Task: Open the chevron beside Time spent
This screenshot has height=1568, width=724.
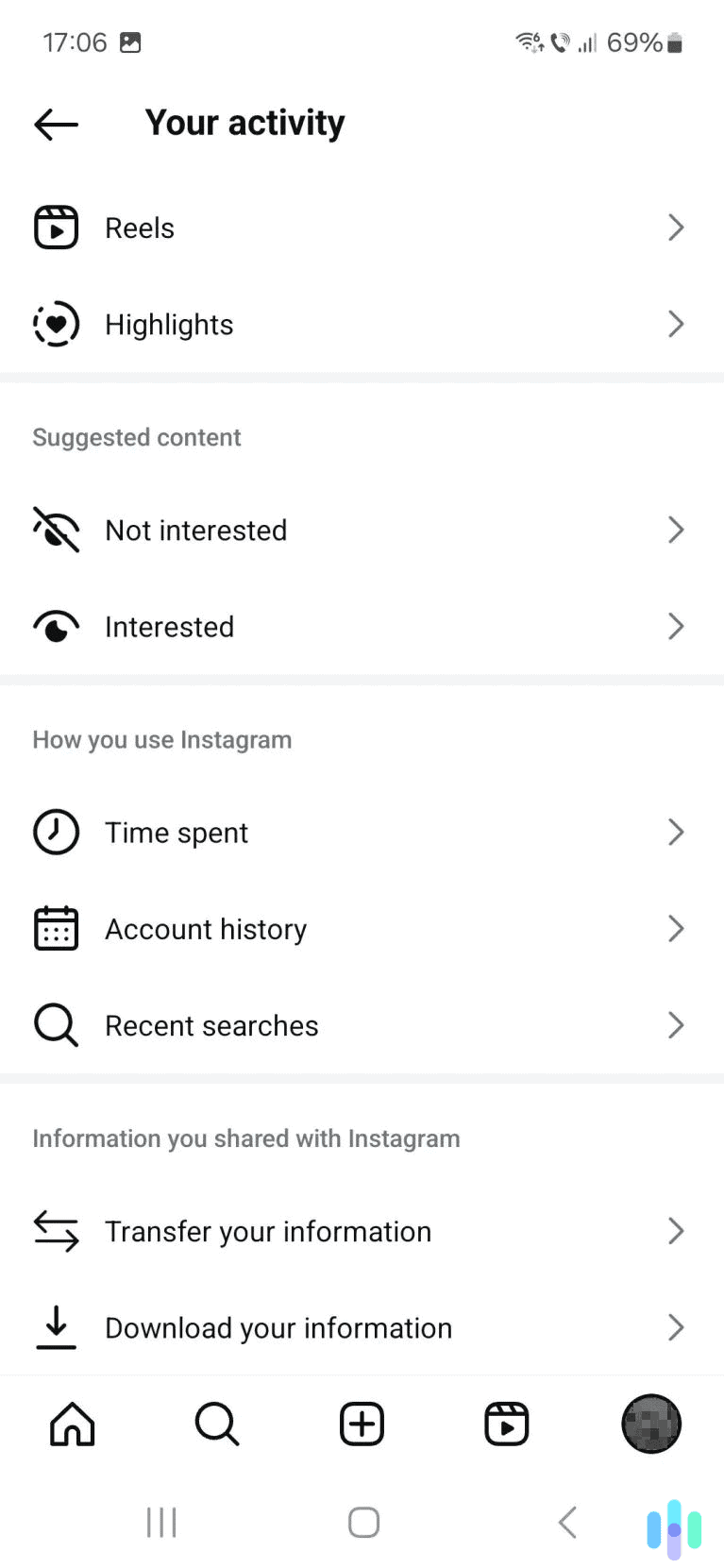Action: click(x=675, y=832)
